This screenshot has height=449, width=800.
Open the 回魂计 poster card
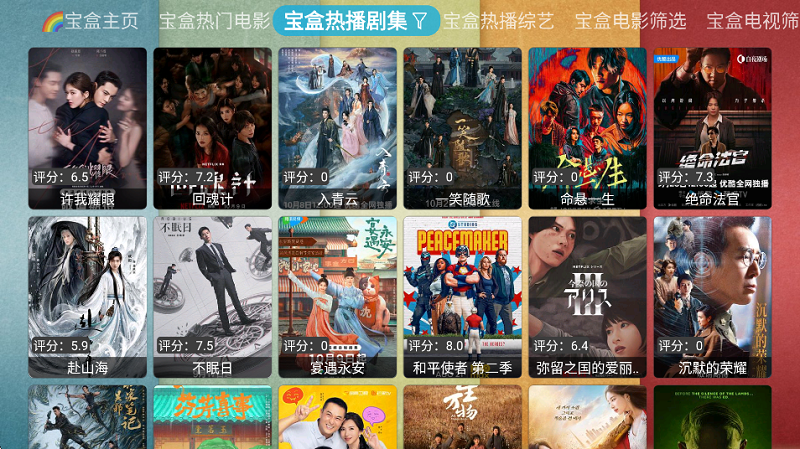click(212, 127)
